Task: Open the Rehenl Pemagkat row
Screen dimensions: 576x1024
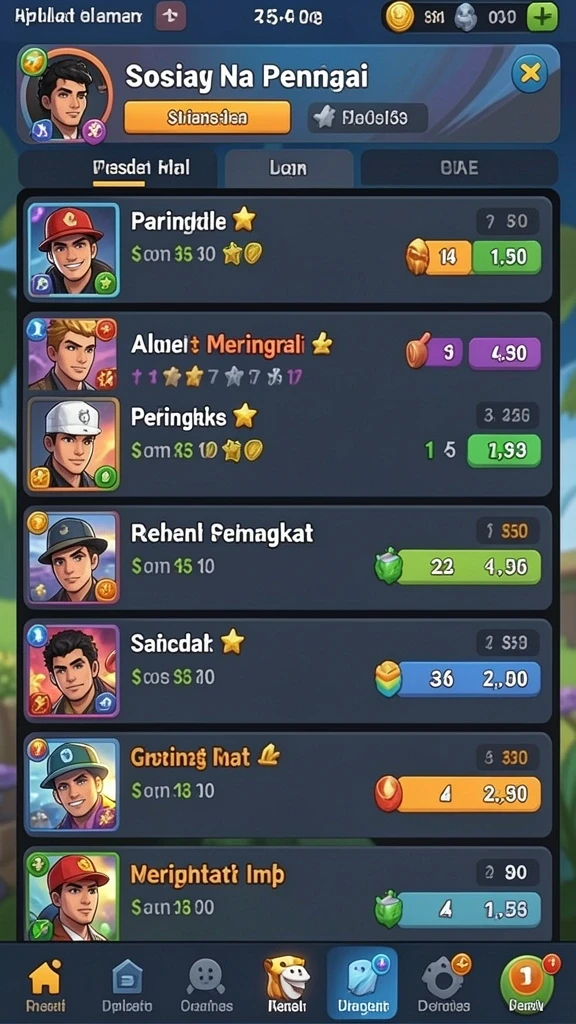Action: click(x=288, y=557)
